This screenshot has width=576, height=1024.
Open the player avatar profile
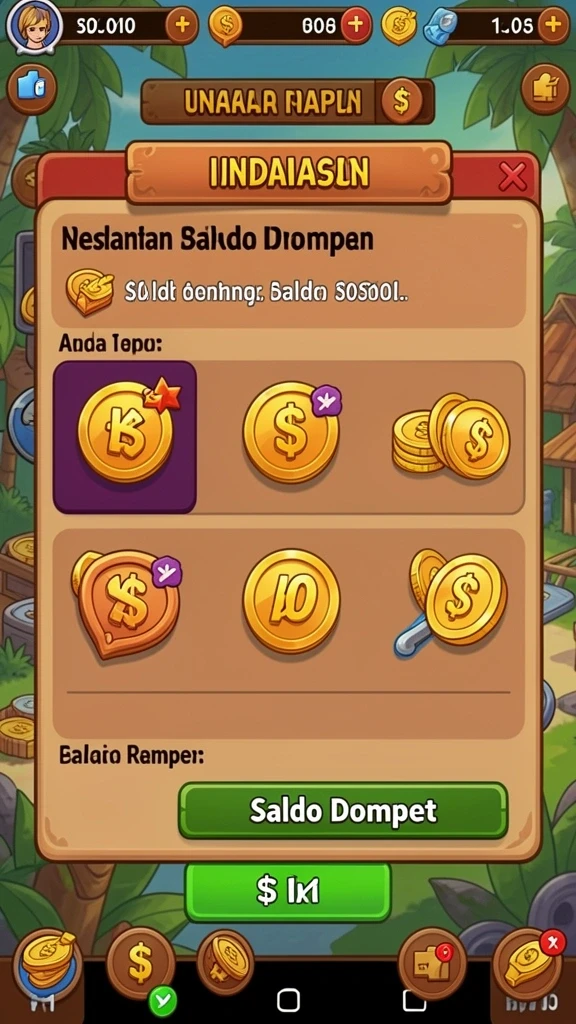[x=33, y=27]
